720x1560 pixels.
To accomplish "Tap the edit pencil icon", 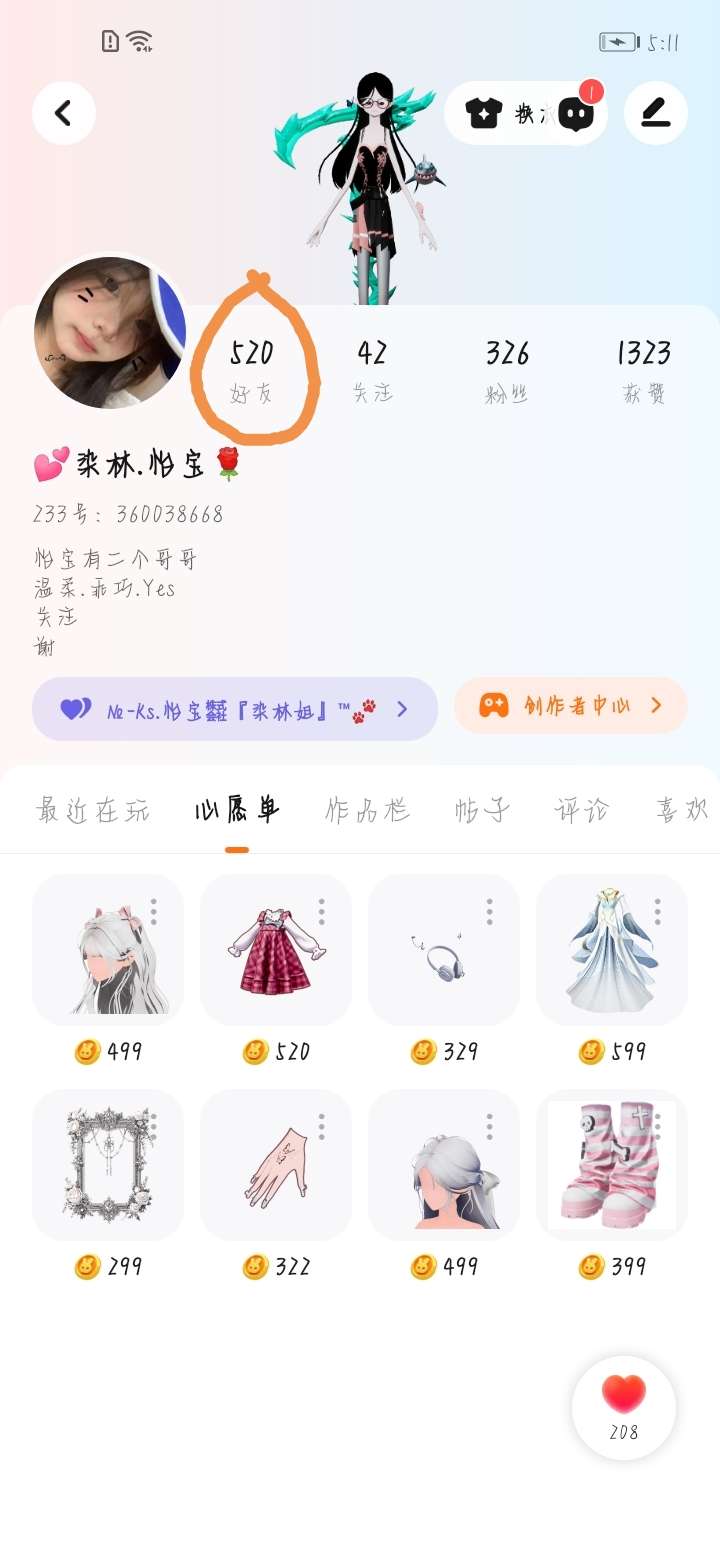I will coord(656,113).
